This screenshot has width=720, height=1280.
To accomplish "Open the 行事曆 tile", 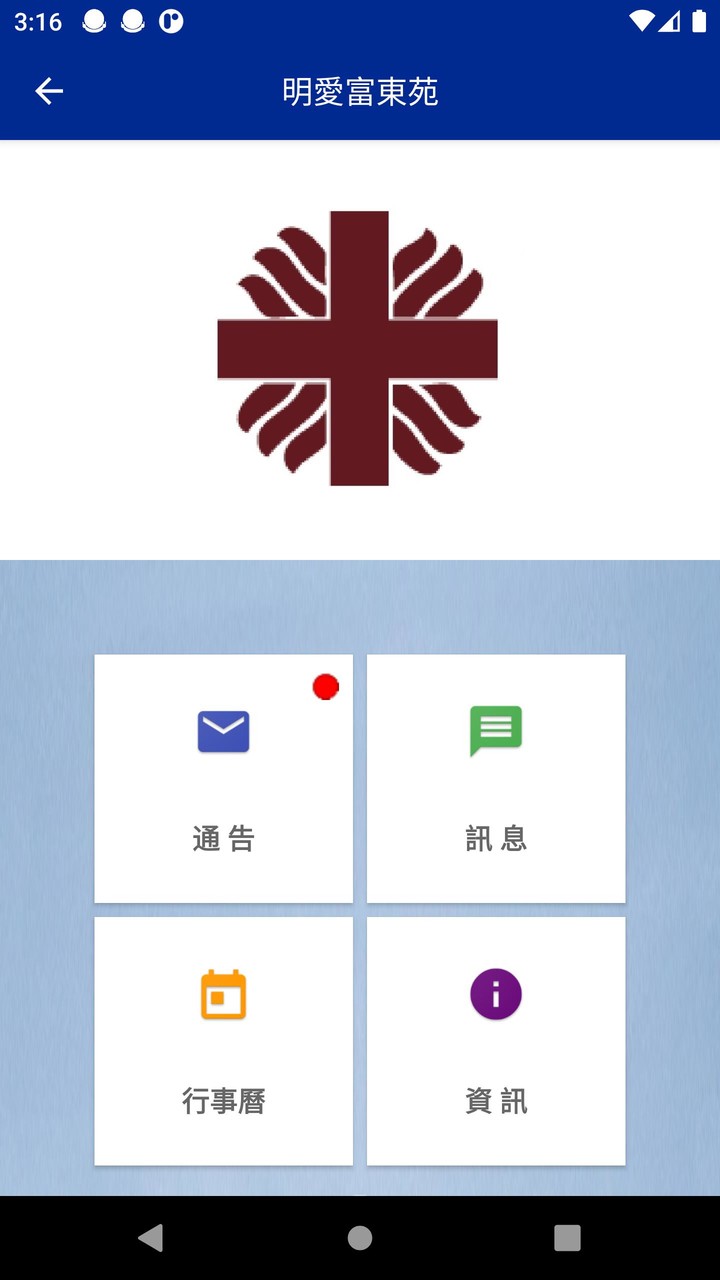I will (222, 1040).
